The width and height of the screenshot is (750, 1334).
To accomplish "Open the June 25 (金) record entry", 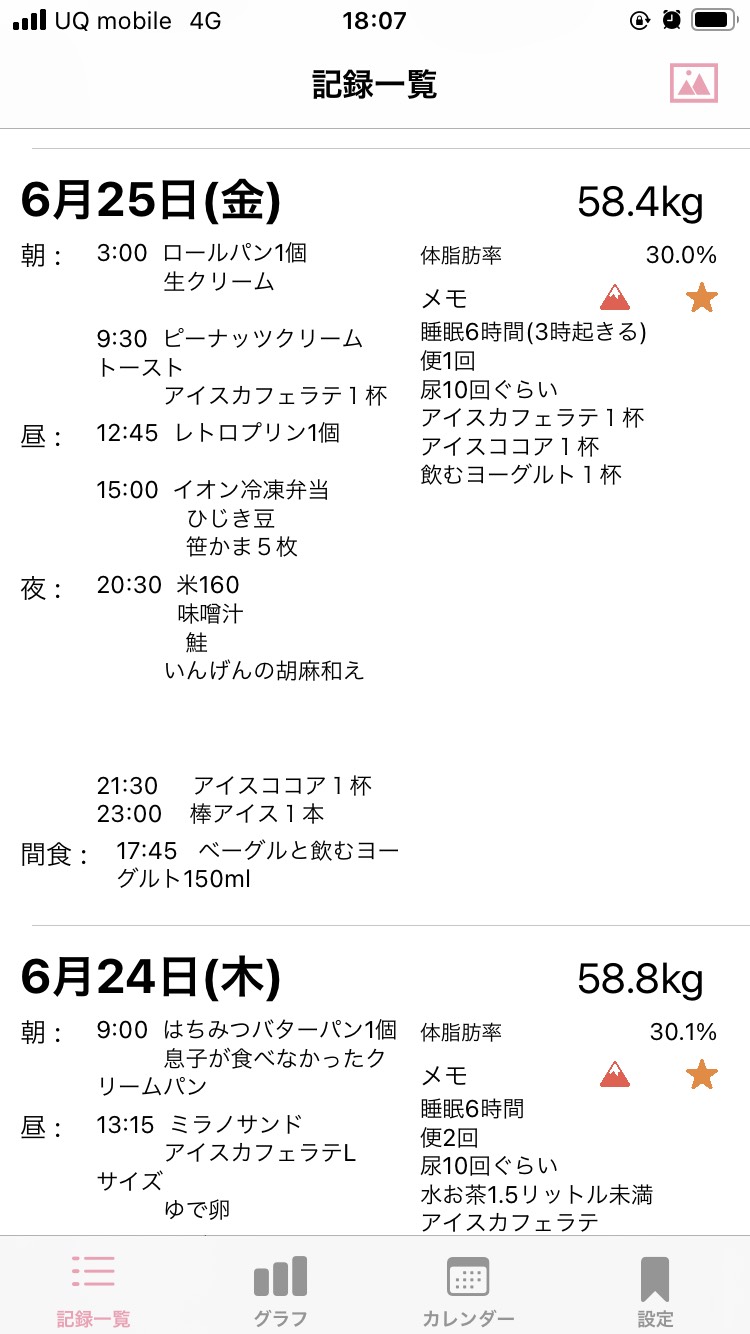I will (x=375, y=537).
